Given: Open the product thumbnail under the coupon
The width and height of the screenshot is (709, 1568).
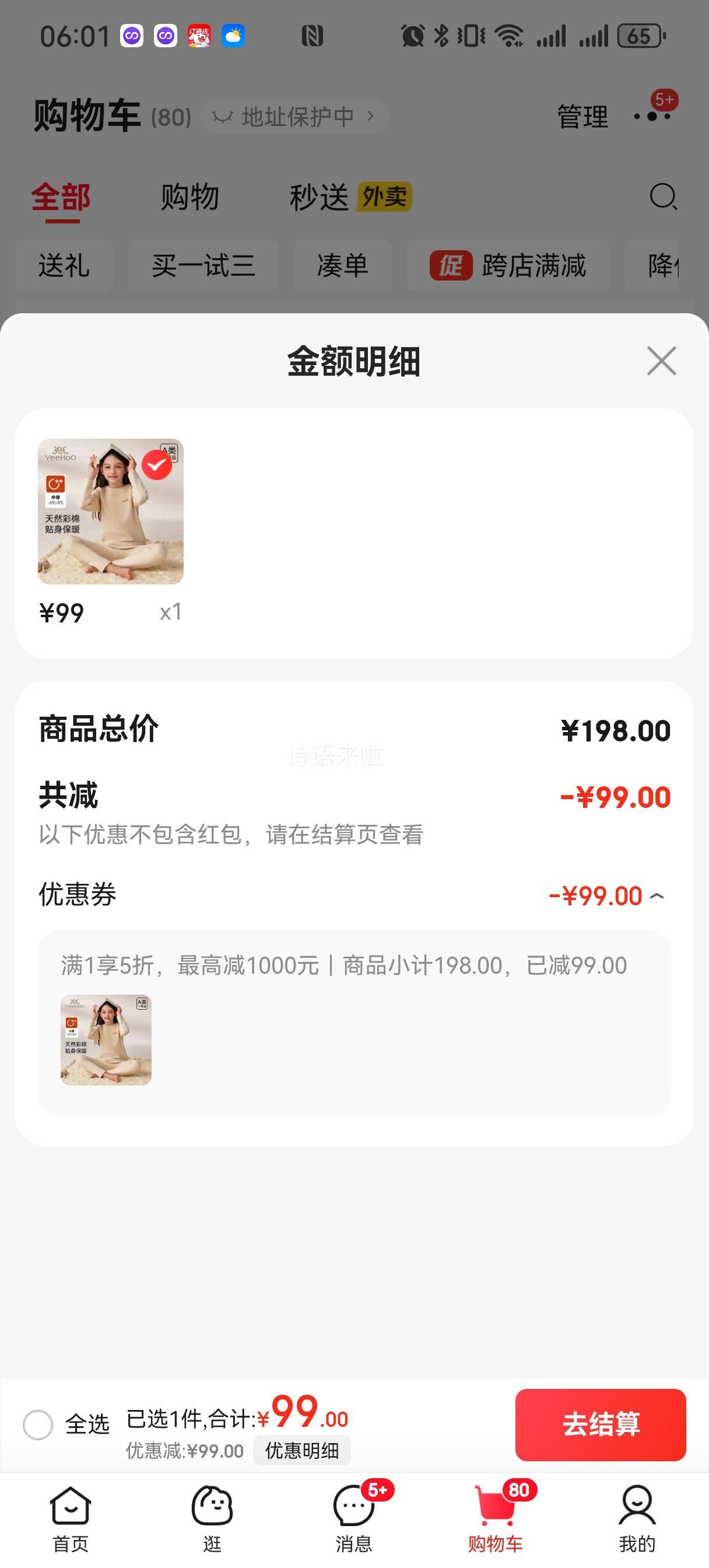Looking at the screenshot, I should [x=106, y=1039].
